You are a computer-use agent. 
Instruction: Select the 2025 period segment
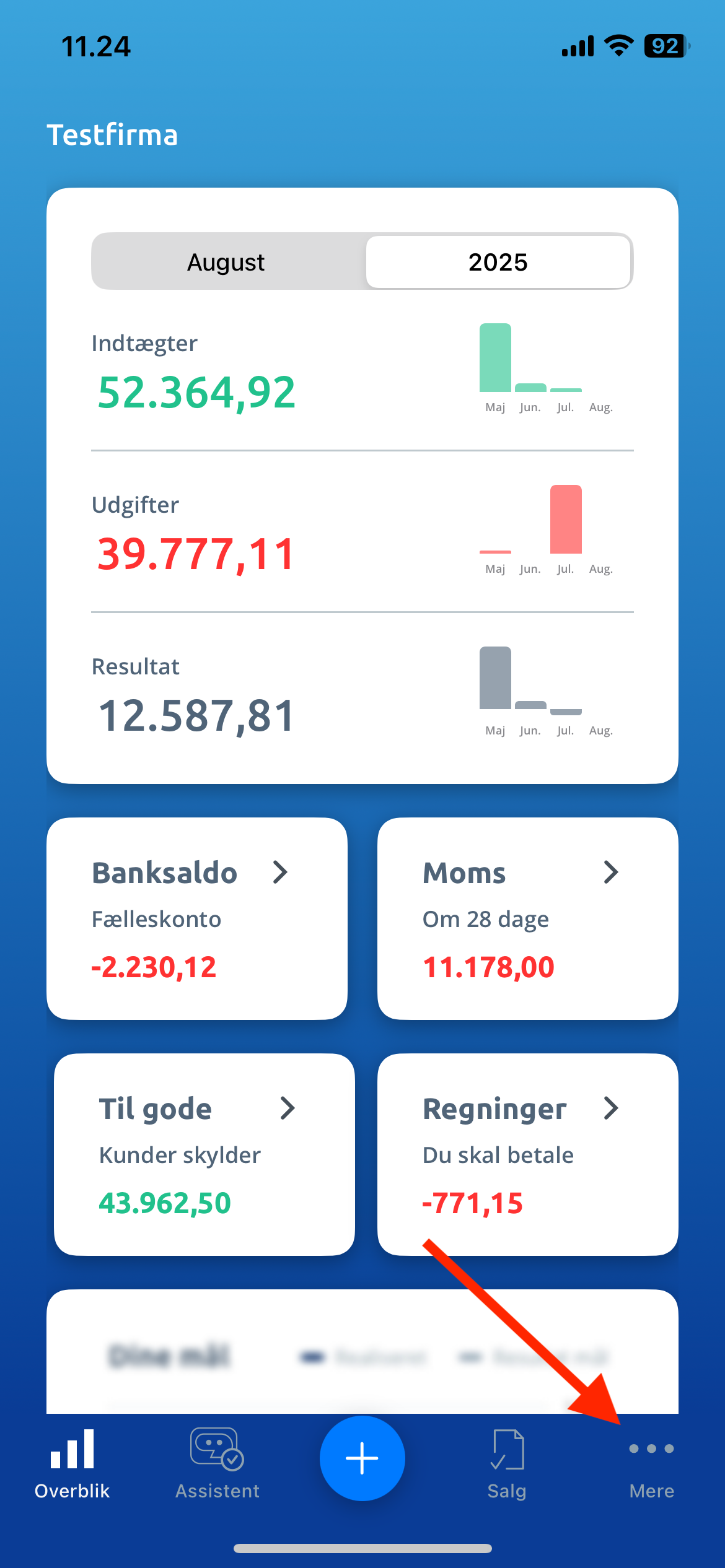point(498,262)
